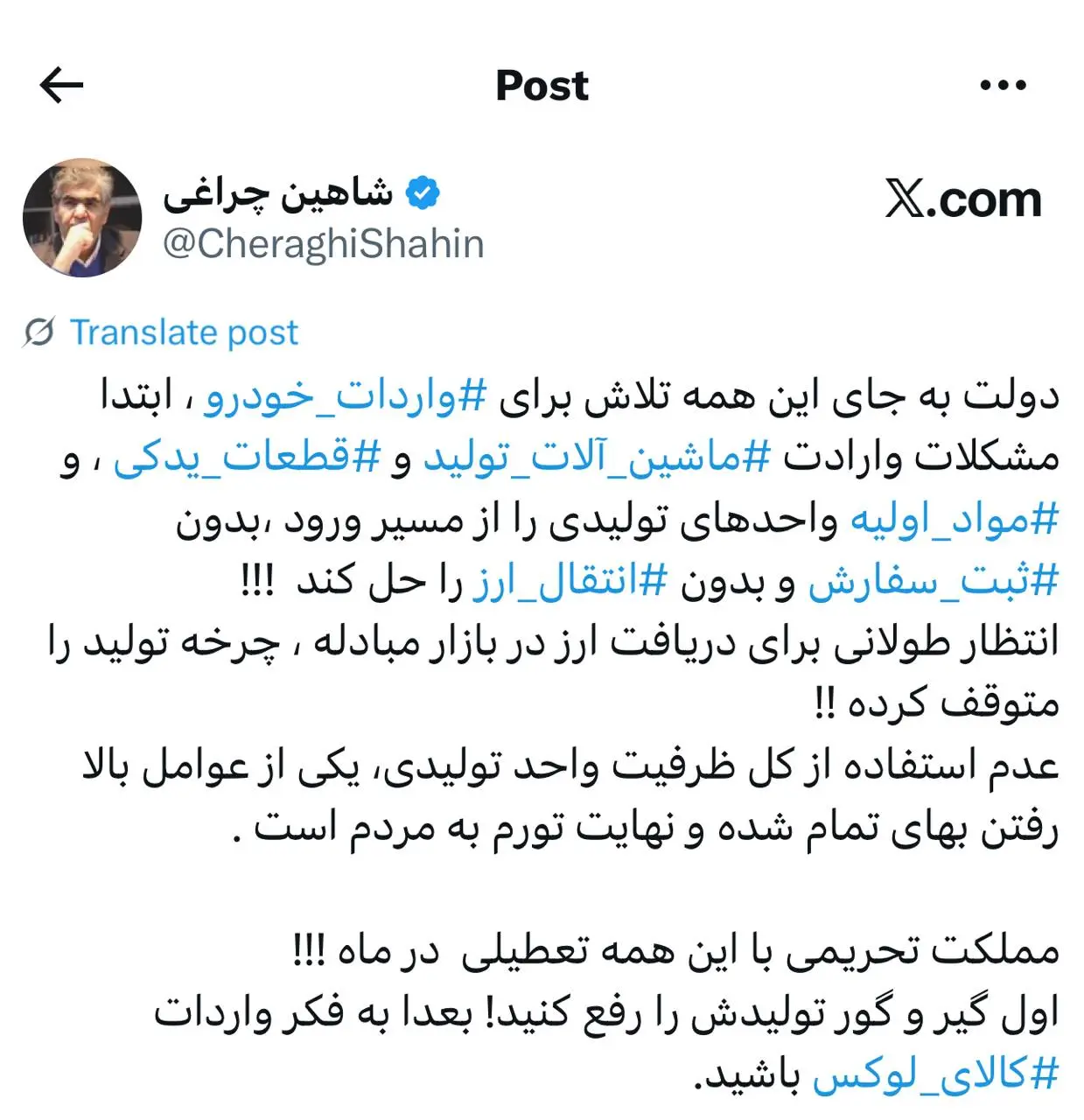Open hashtag #انتقال_ارز
1084x1120 pixels.
(570, 582)
